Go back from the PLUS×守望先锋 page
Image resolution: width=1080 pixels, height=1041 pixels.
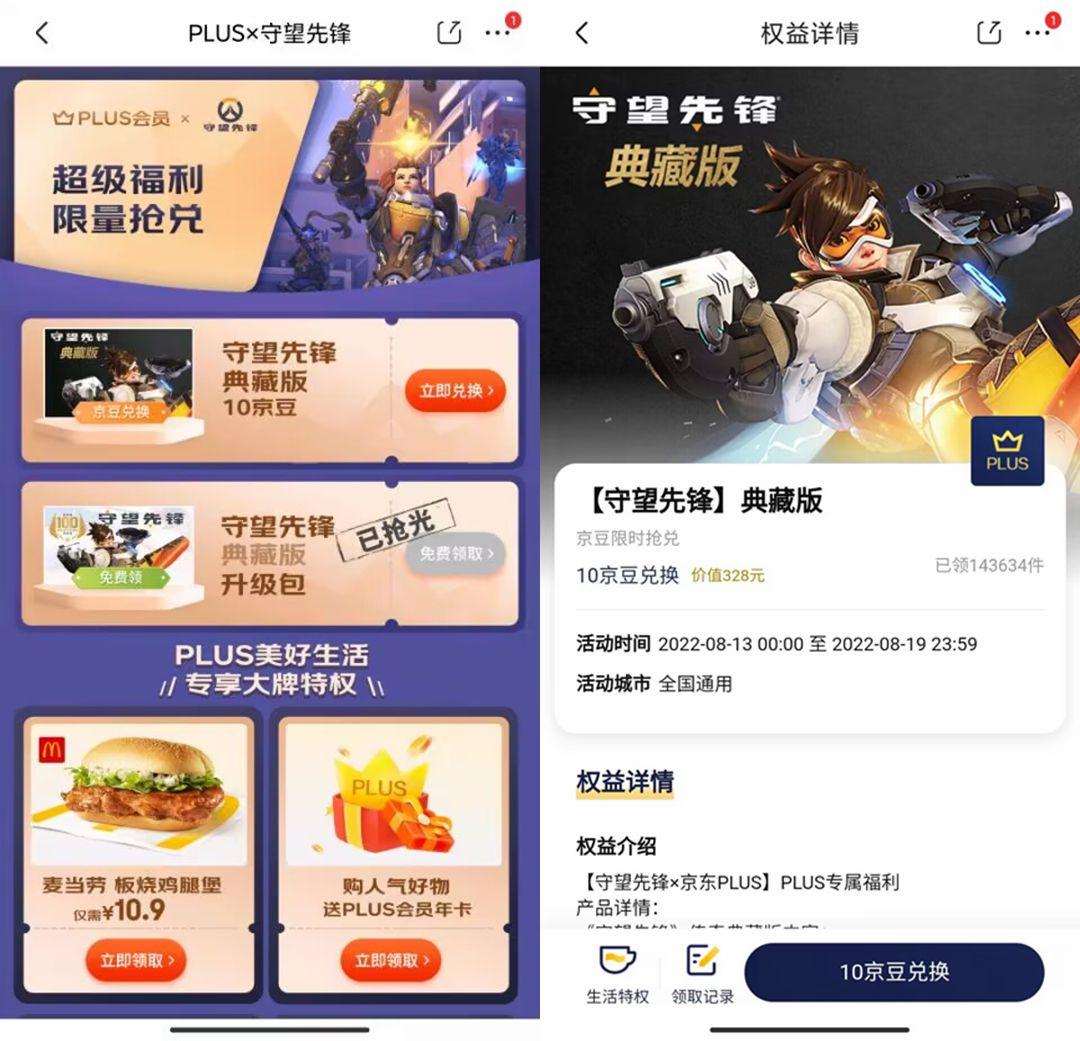[x=41, y=33]
